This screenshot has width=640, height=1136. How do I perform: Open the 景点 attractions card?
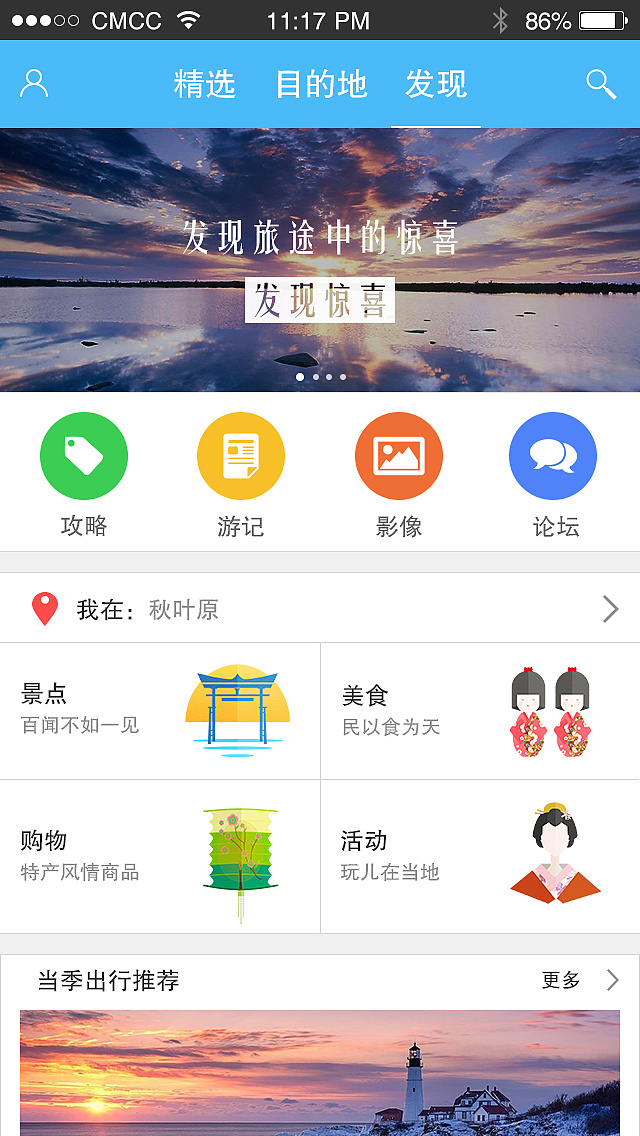pyautogui.click(x=160, y=711)
